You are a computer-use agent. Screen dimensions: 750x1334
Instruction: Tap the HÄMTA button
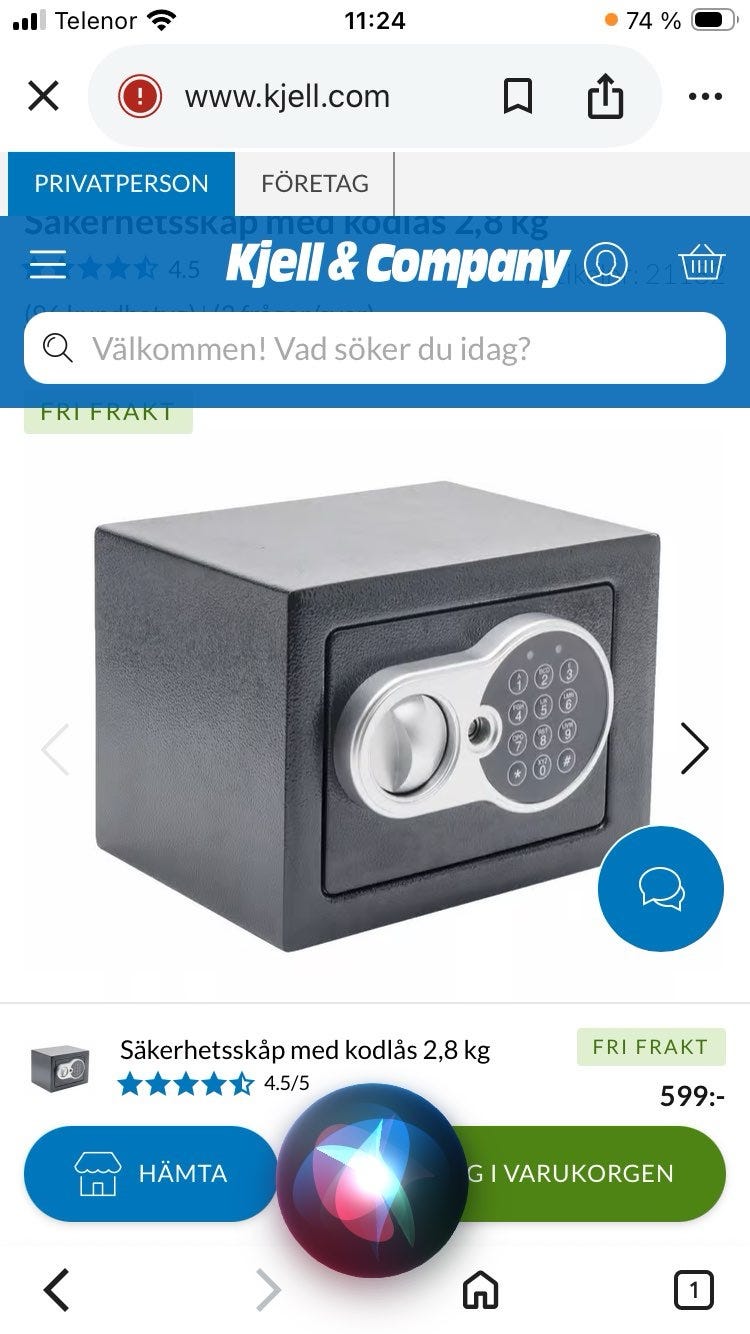point(152,1174)
